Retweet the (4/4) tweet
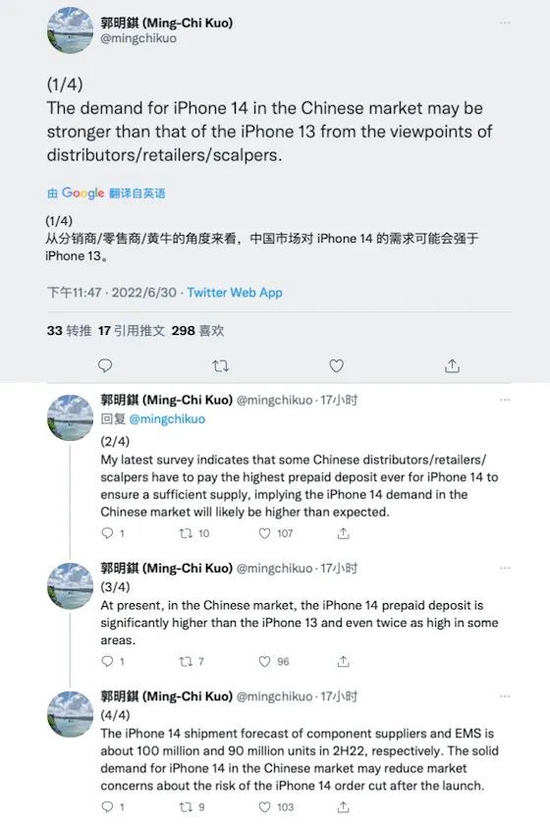 [x=192, y=807]
